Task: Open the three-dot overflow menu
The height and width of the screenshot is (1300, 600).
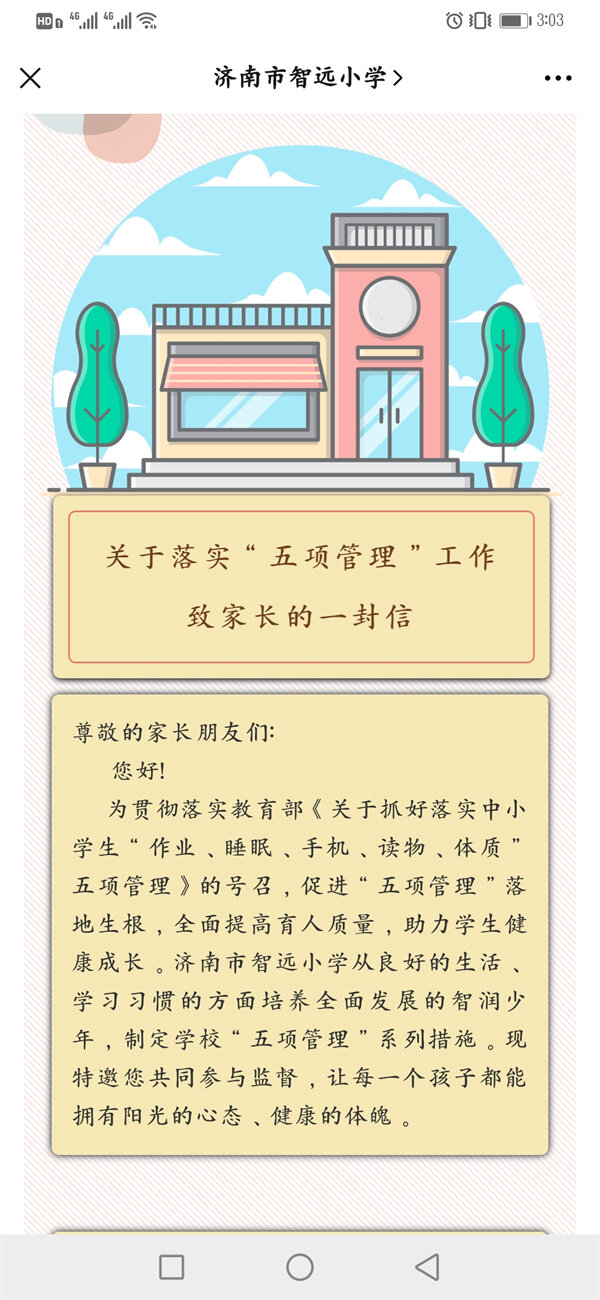Action: click(558, 78)
